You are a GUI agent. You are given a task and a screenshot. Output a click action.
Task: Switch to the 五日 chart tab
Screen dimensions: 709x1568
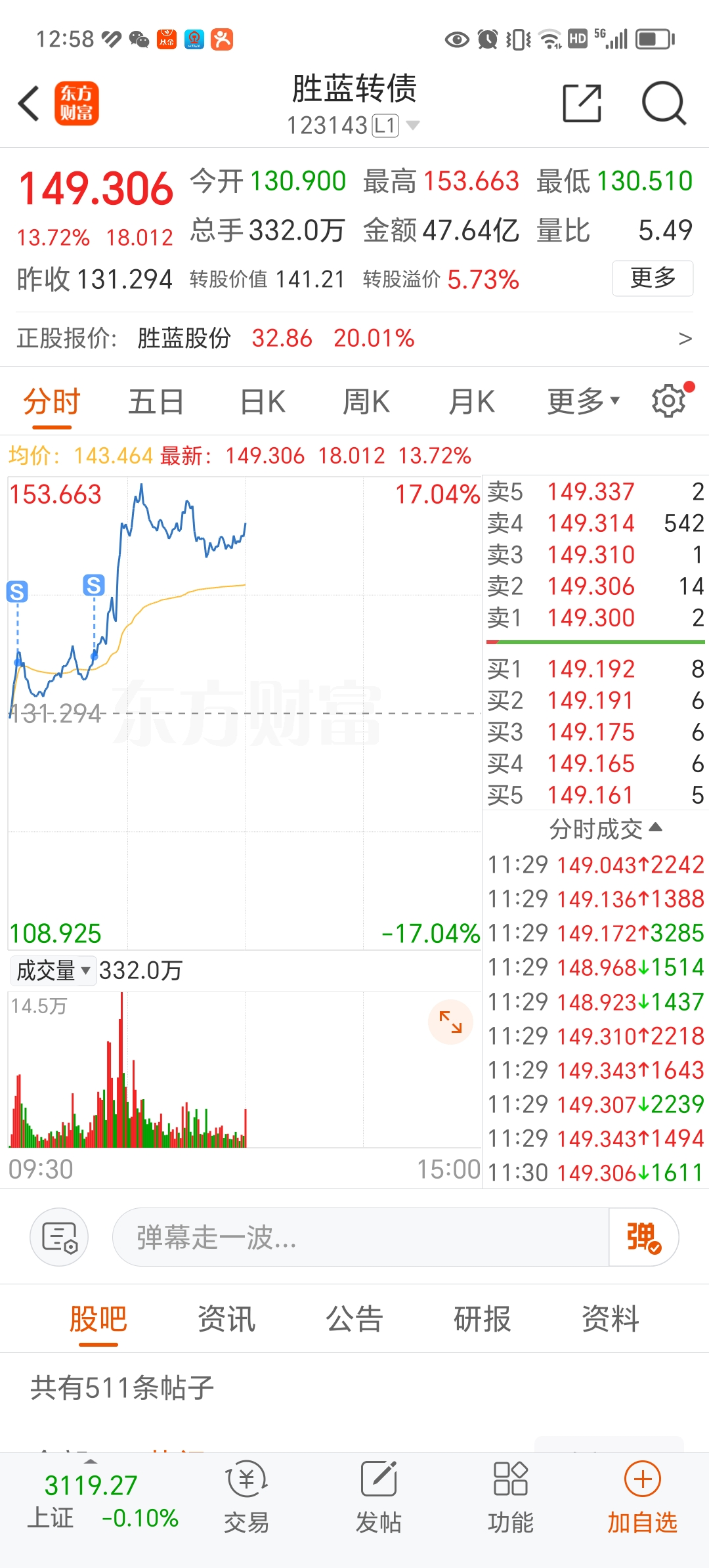[x=156, y=401]
